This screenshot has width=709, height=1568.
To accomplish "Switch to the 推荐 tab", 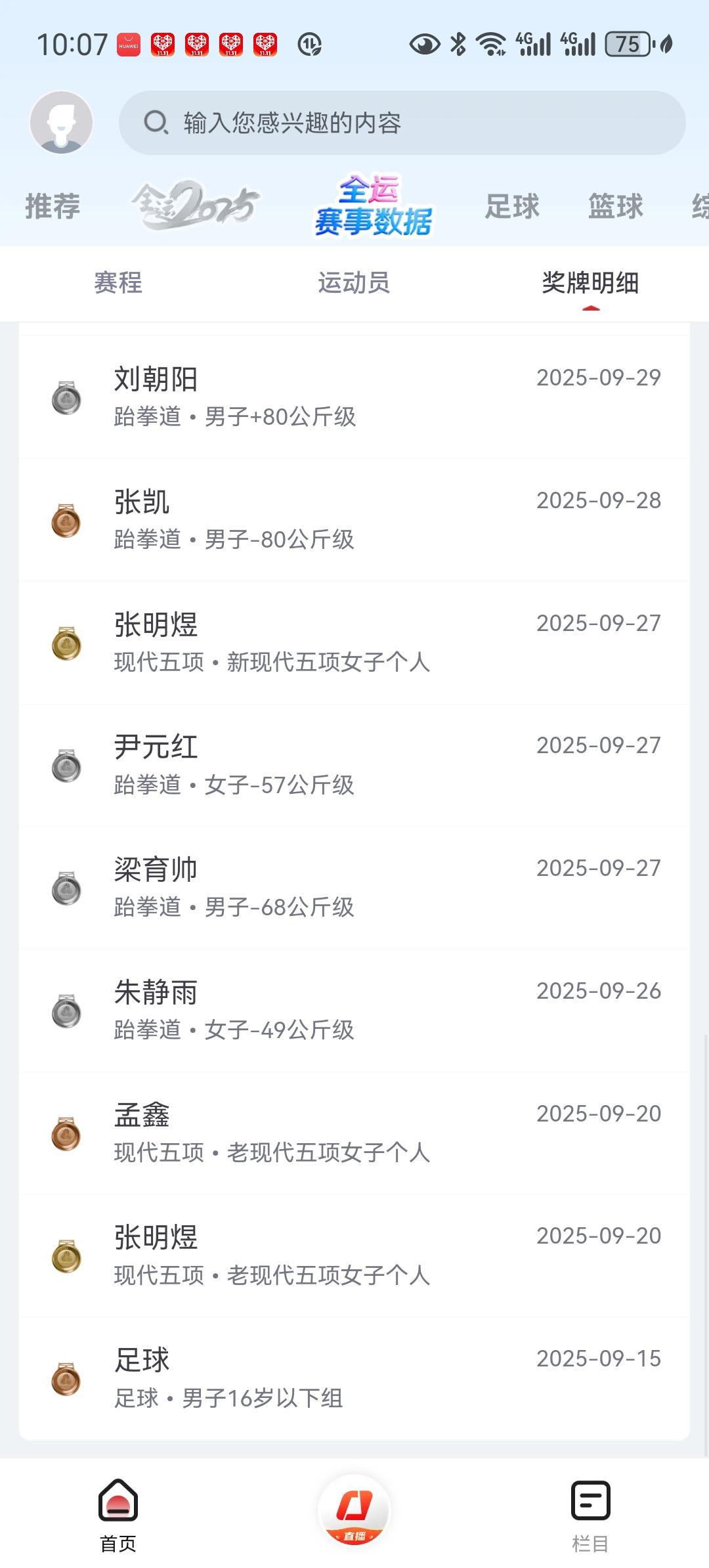I will 53,206.
